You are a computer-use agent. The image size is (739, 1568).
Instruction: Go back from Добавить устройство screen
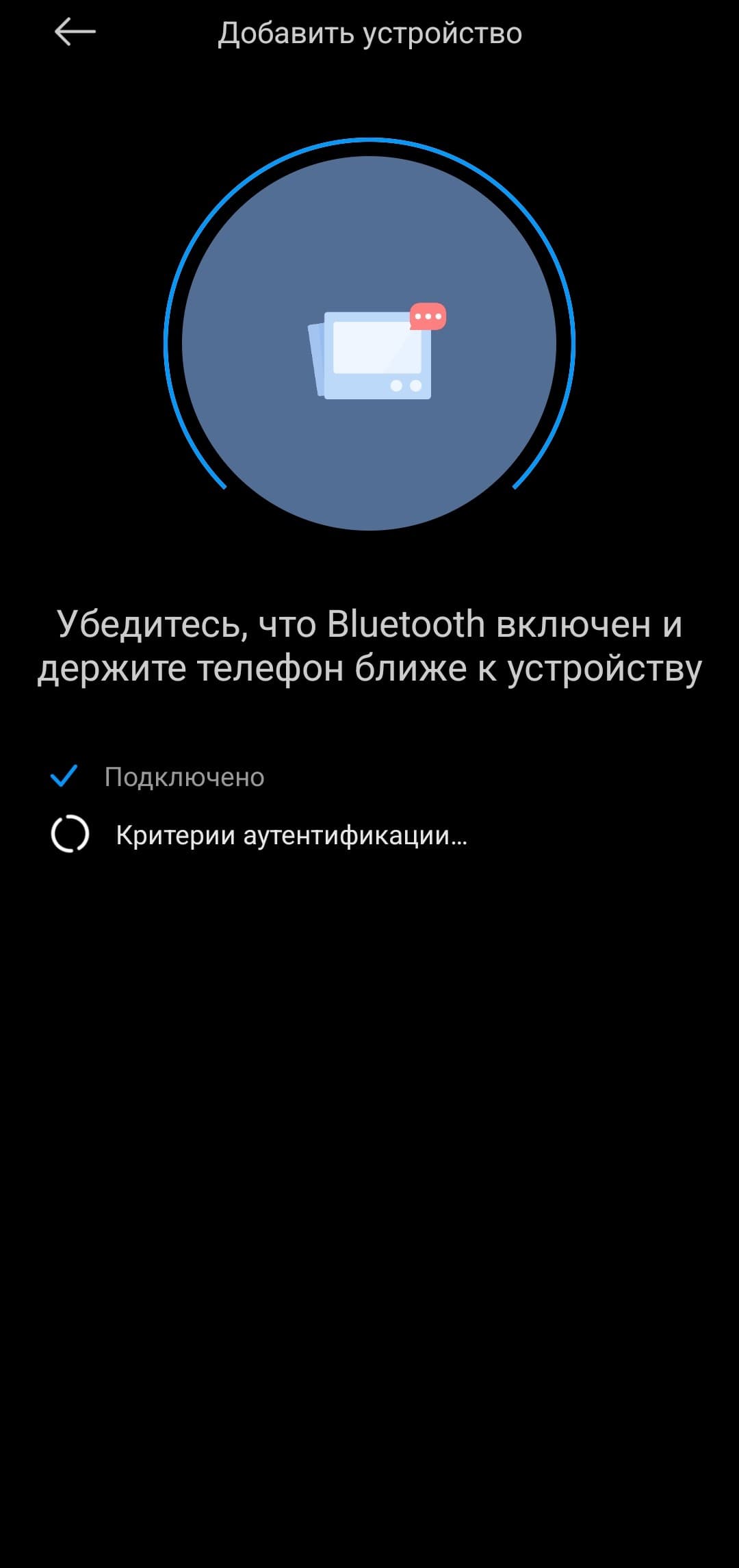75,32
